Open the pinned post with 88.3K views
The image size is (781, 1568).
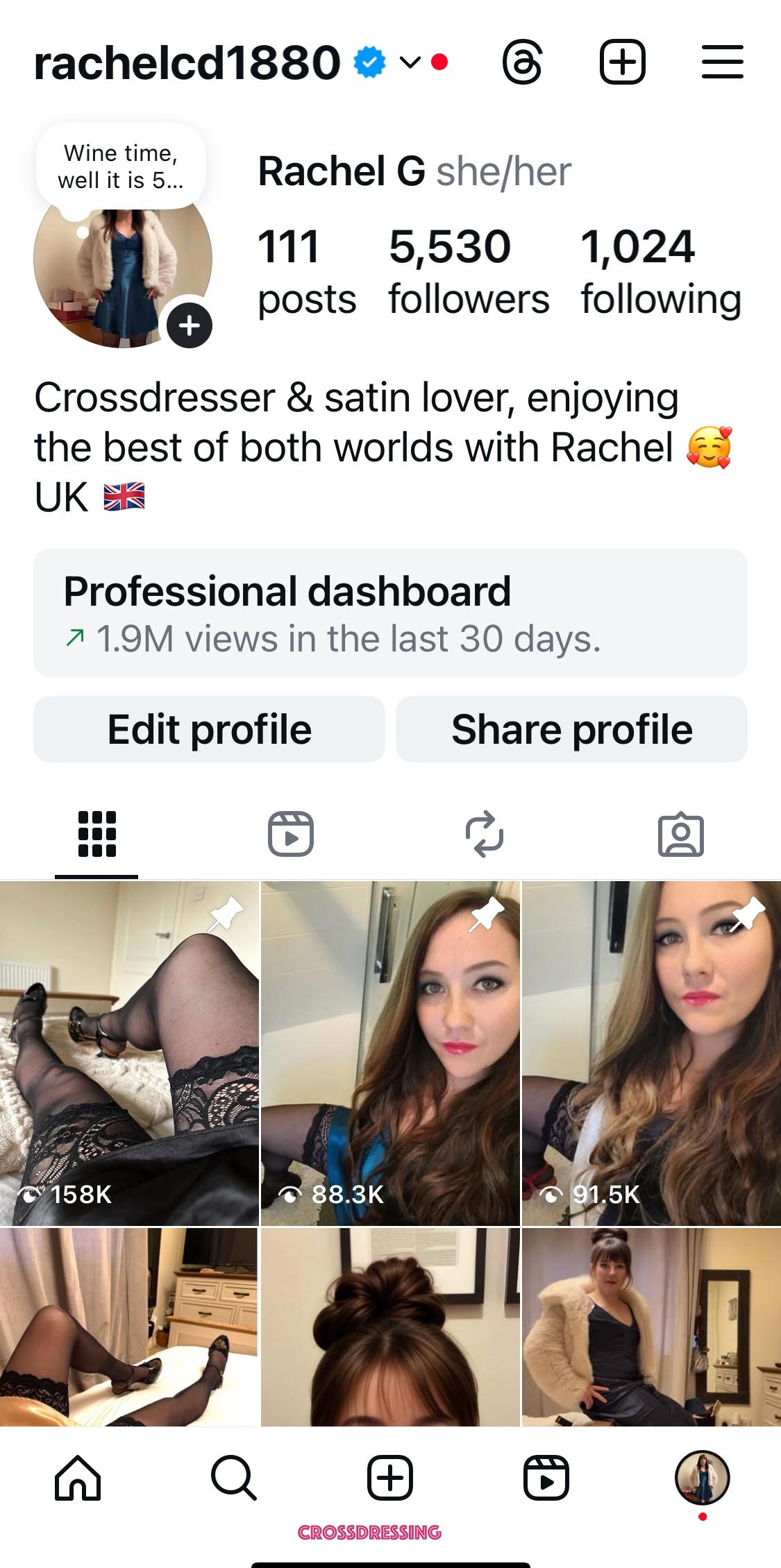[390, 1053]
